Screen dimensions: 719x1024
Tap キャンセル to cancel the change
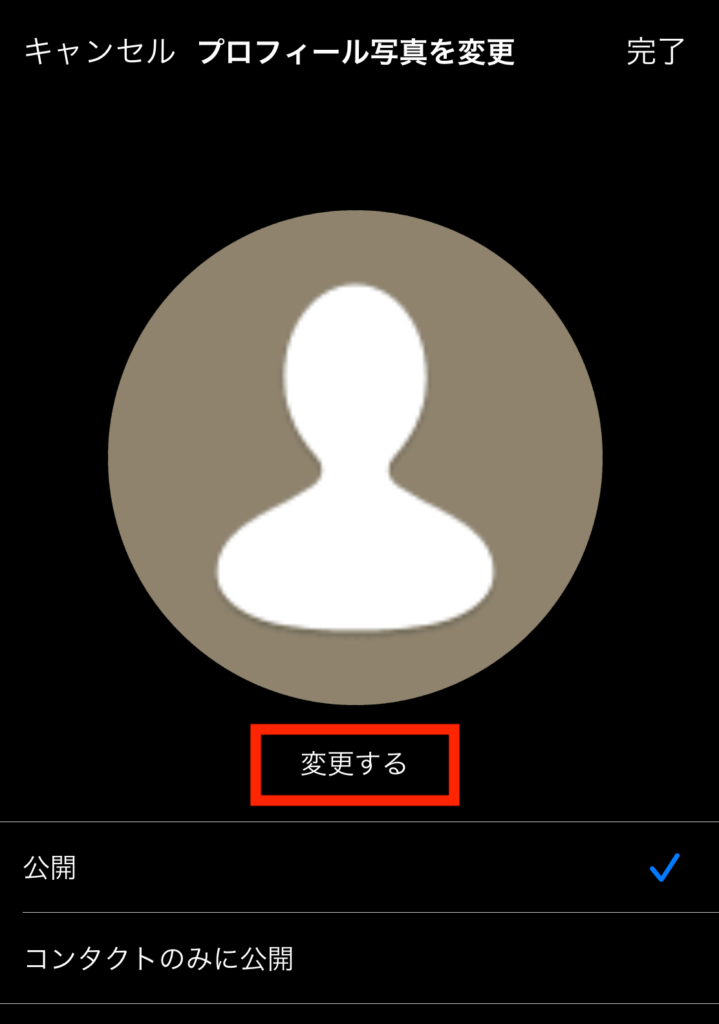click(x=98, y=52)
